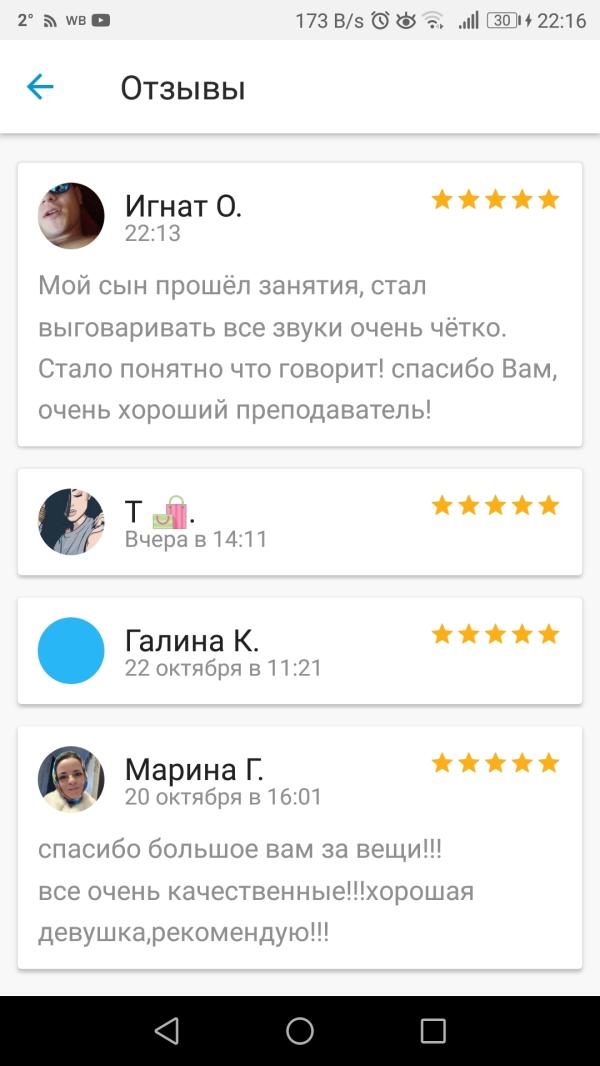Go back from the Отзывы screen

[40, 87]
